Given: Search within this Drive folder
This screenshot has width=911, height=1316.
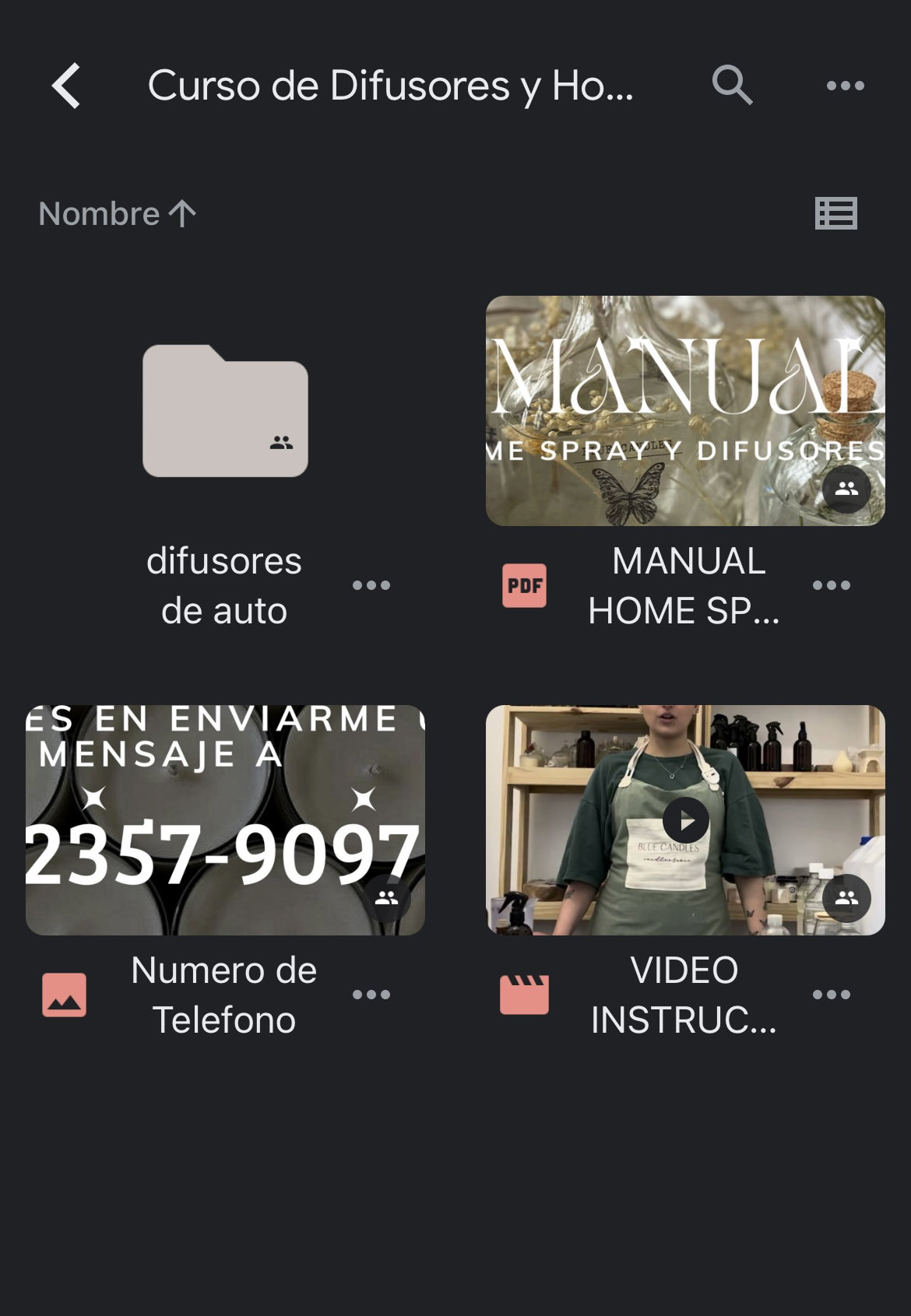Looking at the screenshot, I should click(732, 86).
